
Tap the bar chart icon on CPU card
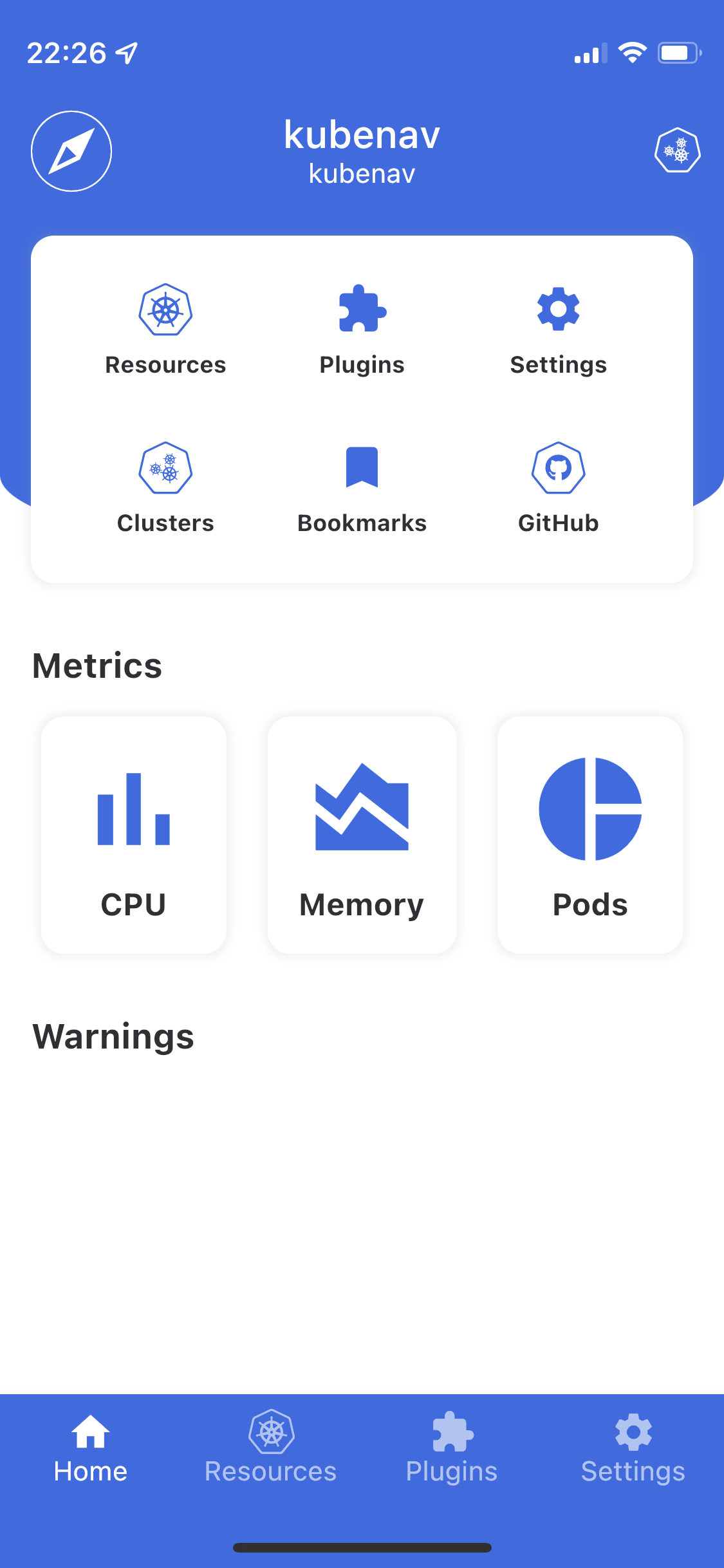[133, 812]
